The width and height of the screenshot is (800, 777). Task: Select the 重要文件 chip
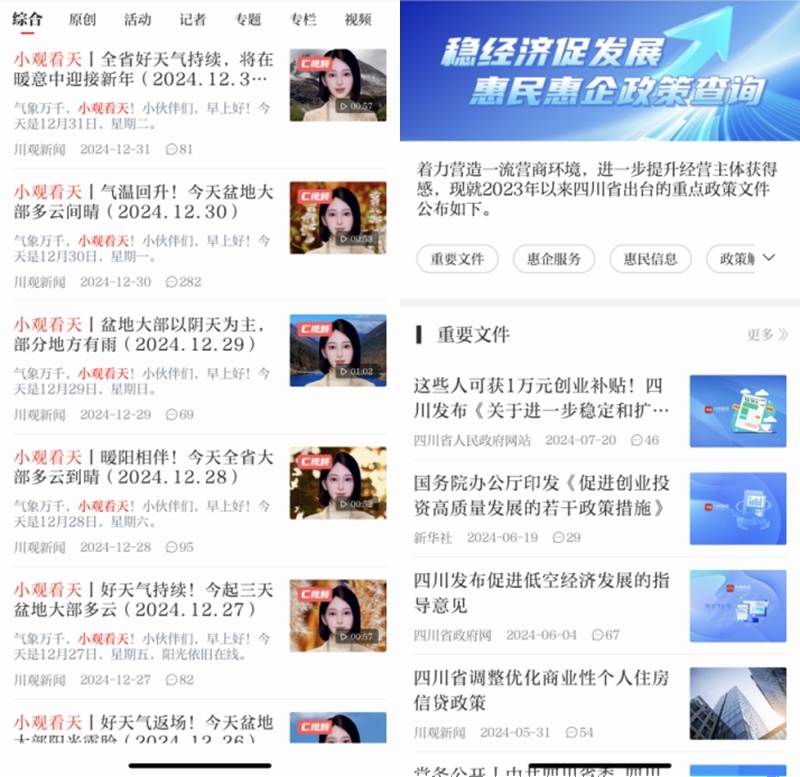457,259
